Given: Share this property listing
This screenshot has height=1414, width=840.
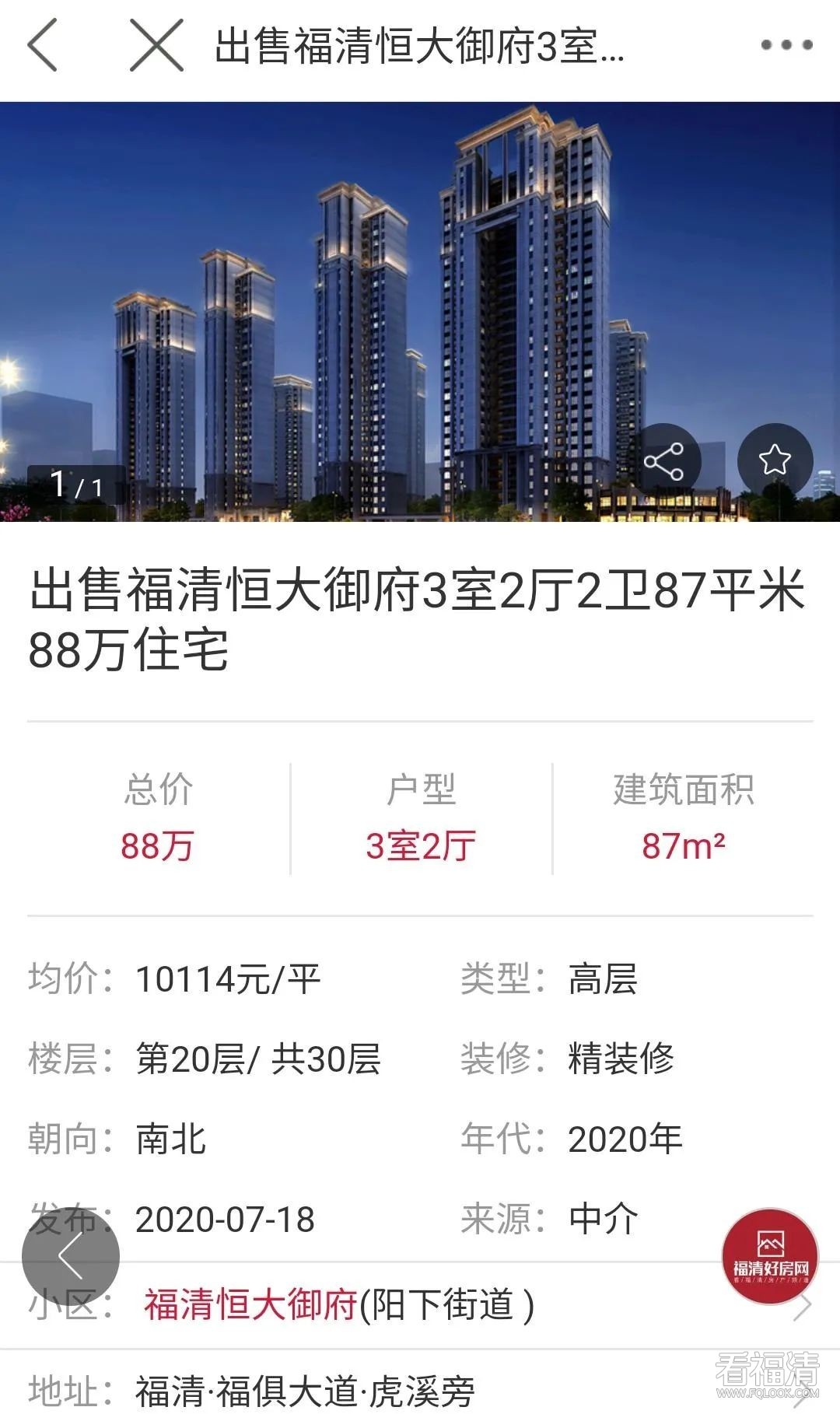Looking at the screenshot, I should point(663,462).
